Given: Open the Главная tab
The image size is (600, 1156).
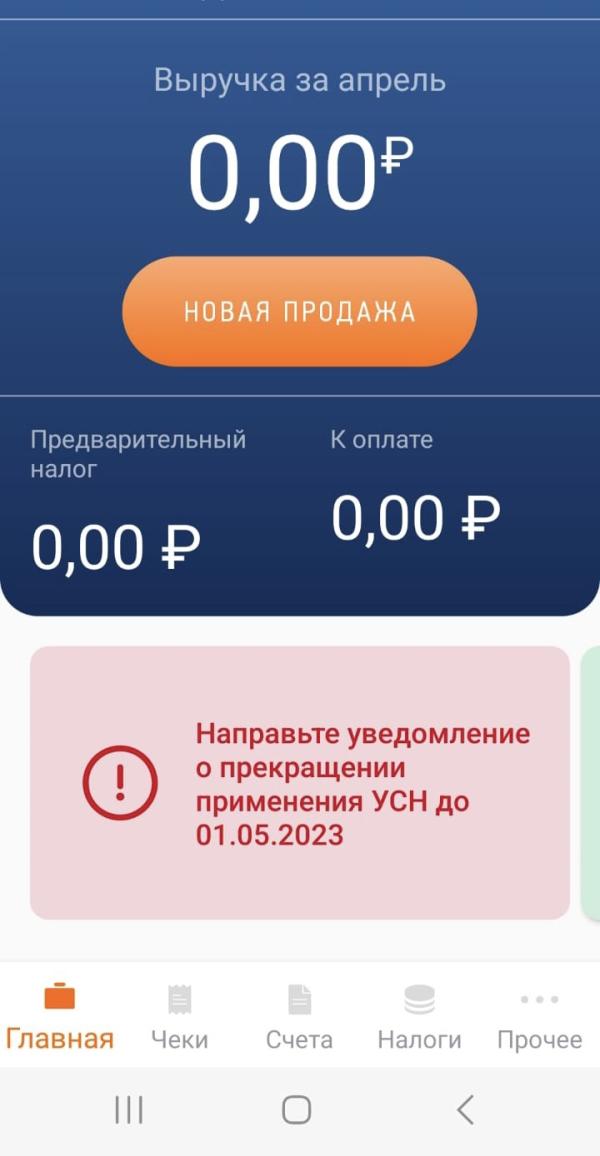Looking at the screenshot, I should pos(60,1017).
